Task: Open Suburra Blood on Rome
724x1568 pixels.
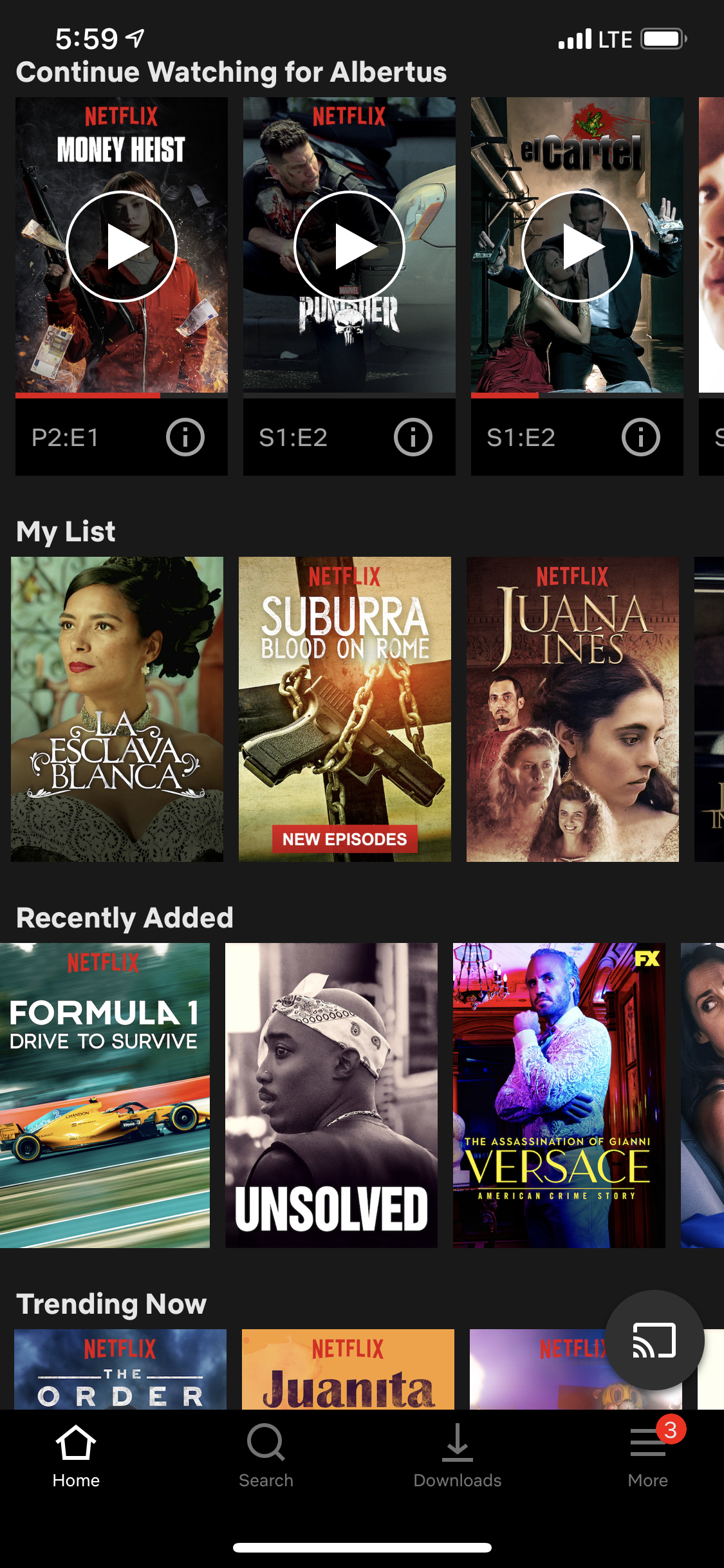Action: tap(345, 709)
